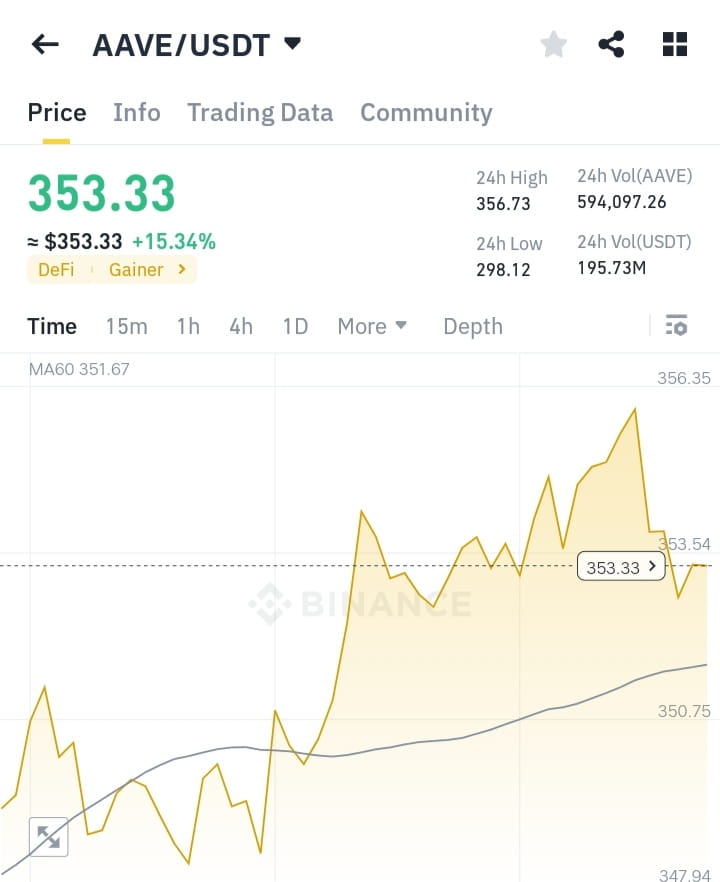Tap the back arrow to exit the chart
The width and height of the screenshot is (720, 882).
pos(44,43)
